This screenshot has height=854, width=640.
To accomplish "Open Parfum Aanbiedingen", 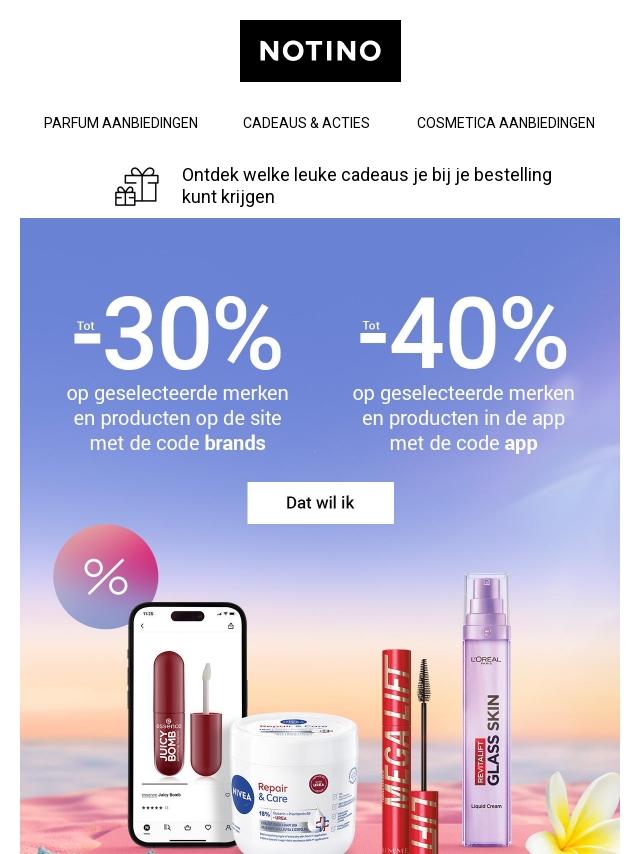I will click(x=120, y=123).
